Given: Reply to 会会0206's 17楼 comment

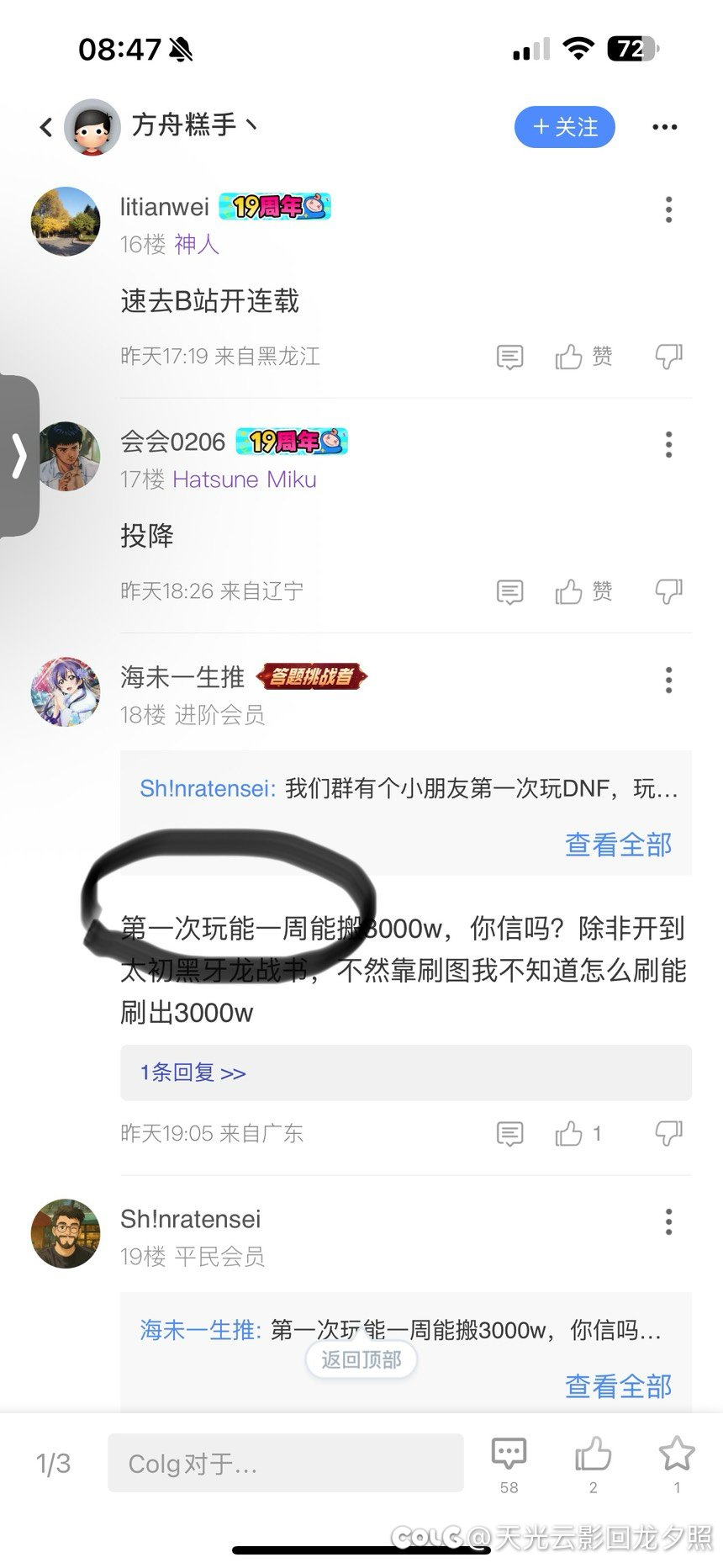Looking at the screenshot, I should tap(509, 592).
